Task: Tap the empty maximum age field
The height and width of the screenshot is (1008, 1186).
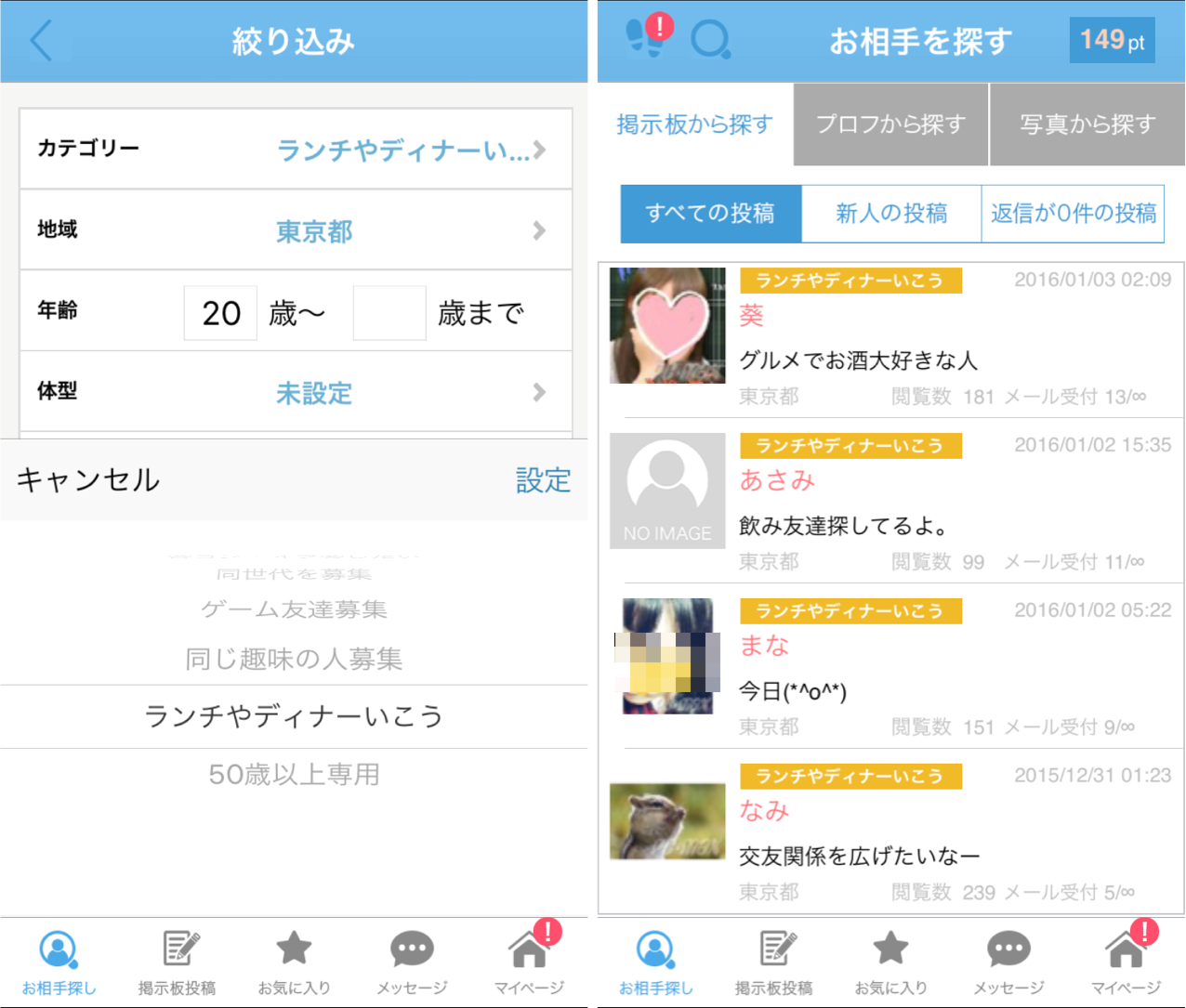Action: 389,313
